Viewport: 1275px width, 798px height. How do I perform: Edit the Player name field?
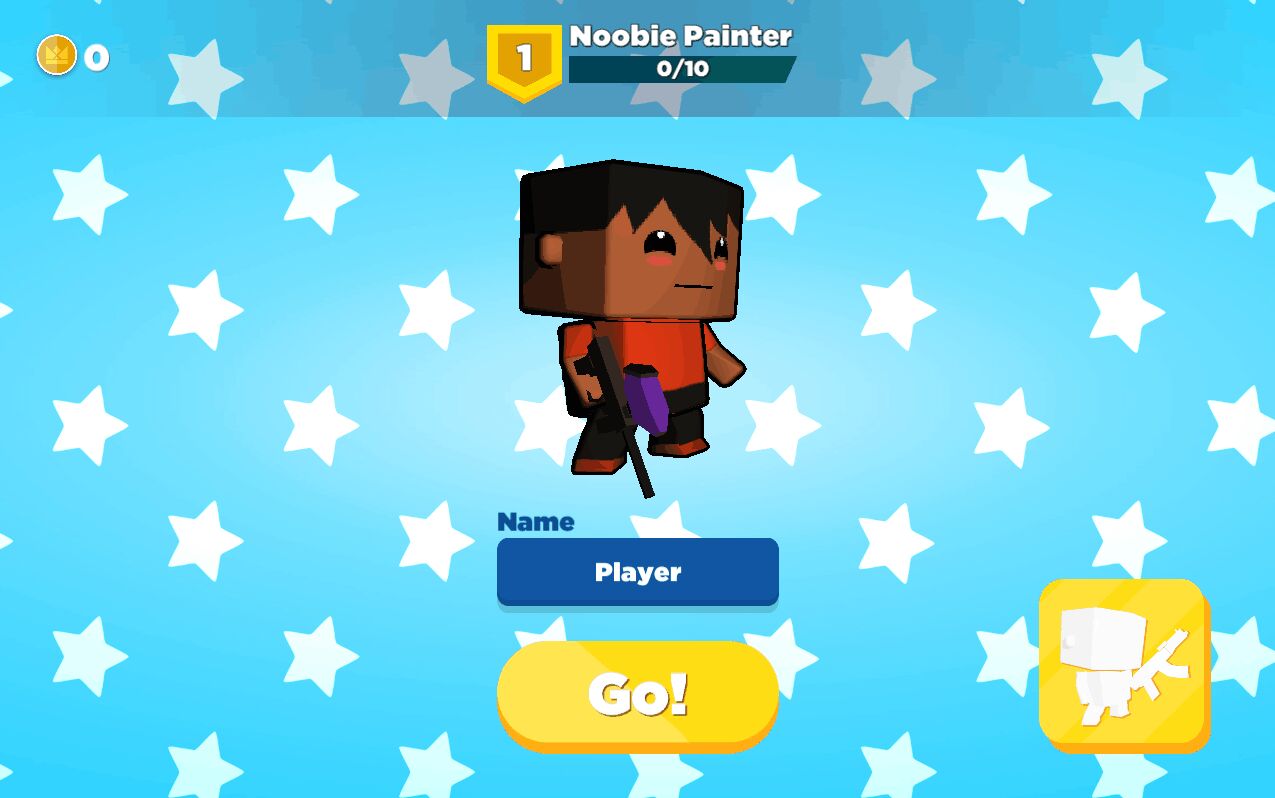point(637,572)
